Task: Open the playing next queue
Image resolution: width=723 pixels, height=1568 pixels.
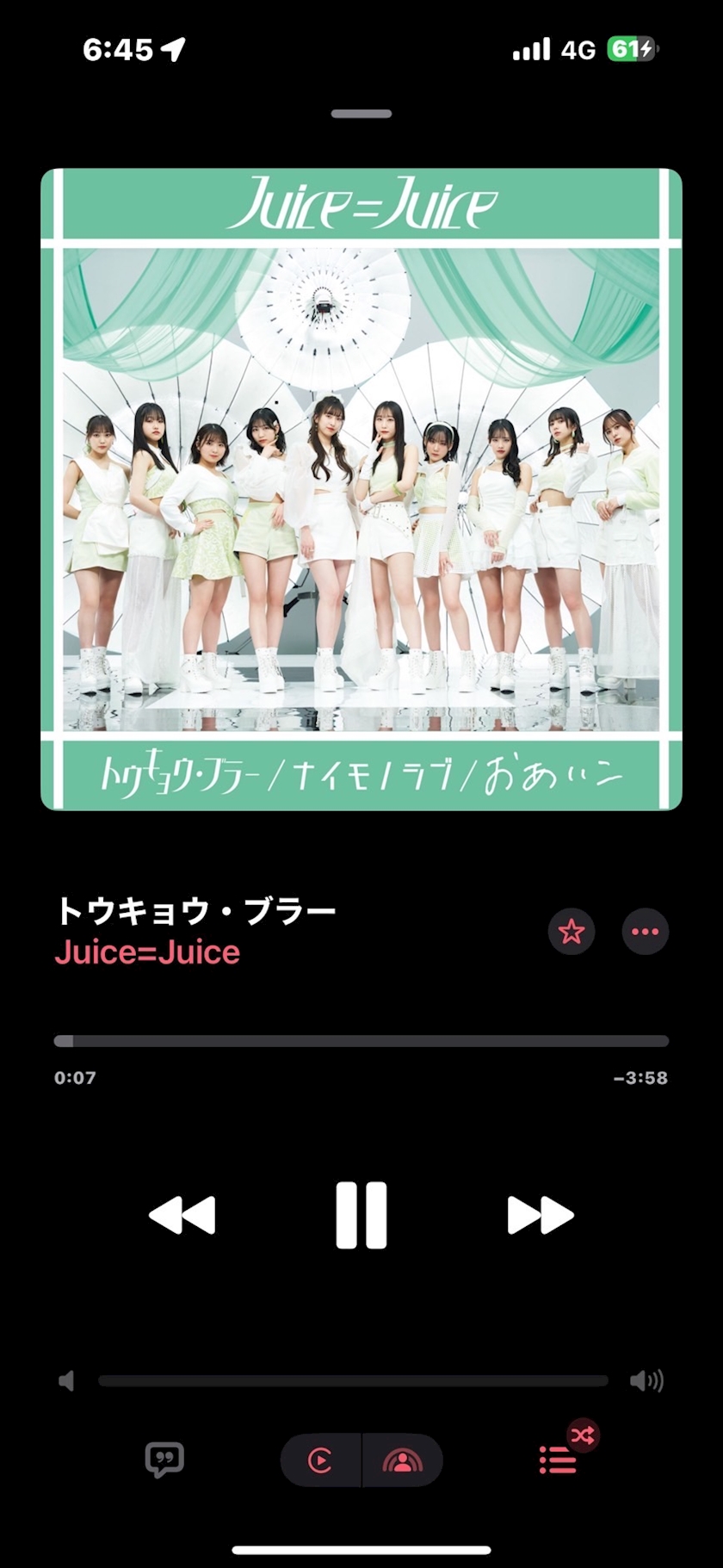Action: (558, 1460)
